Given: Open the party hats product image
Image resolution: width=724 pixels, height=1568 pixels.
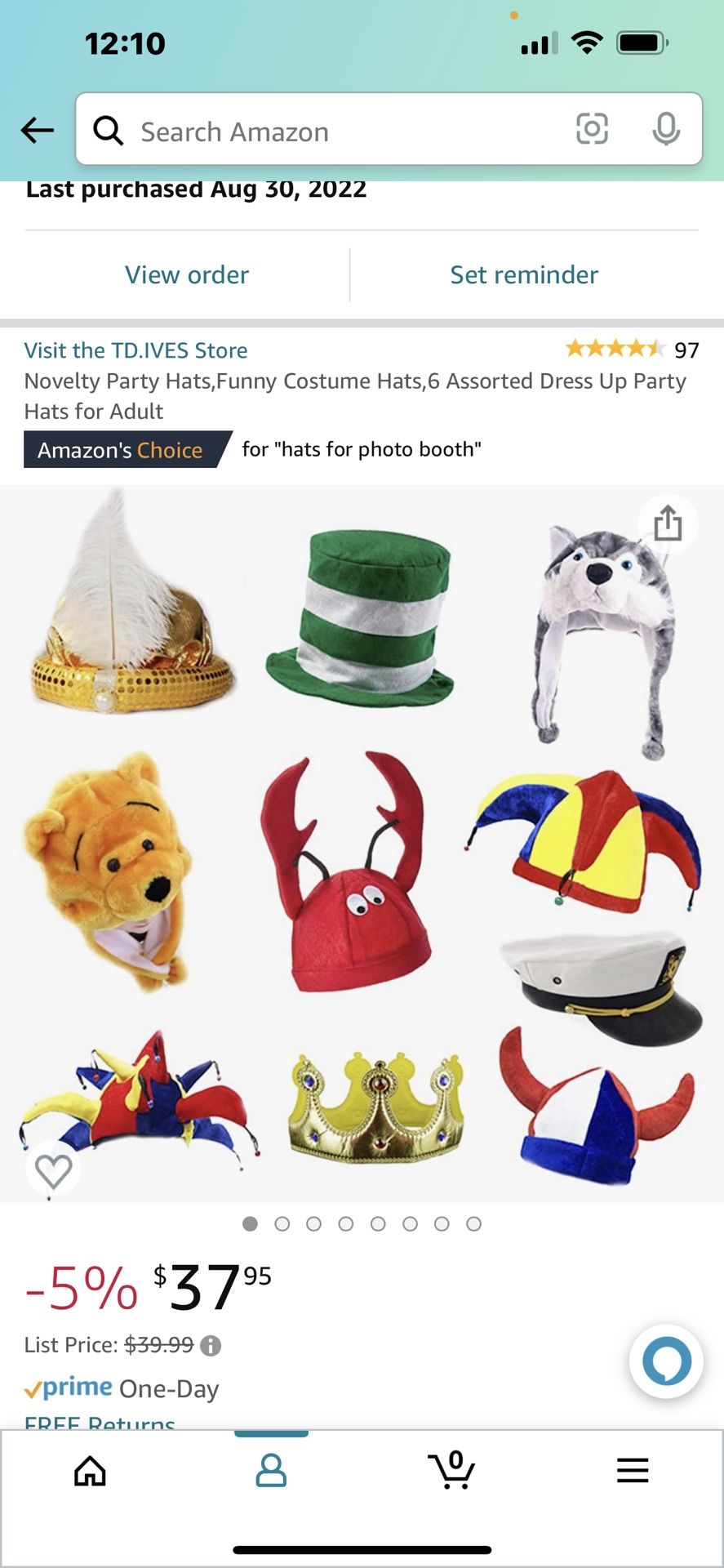Looking at the screenshot, I should (362, 841).
